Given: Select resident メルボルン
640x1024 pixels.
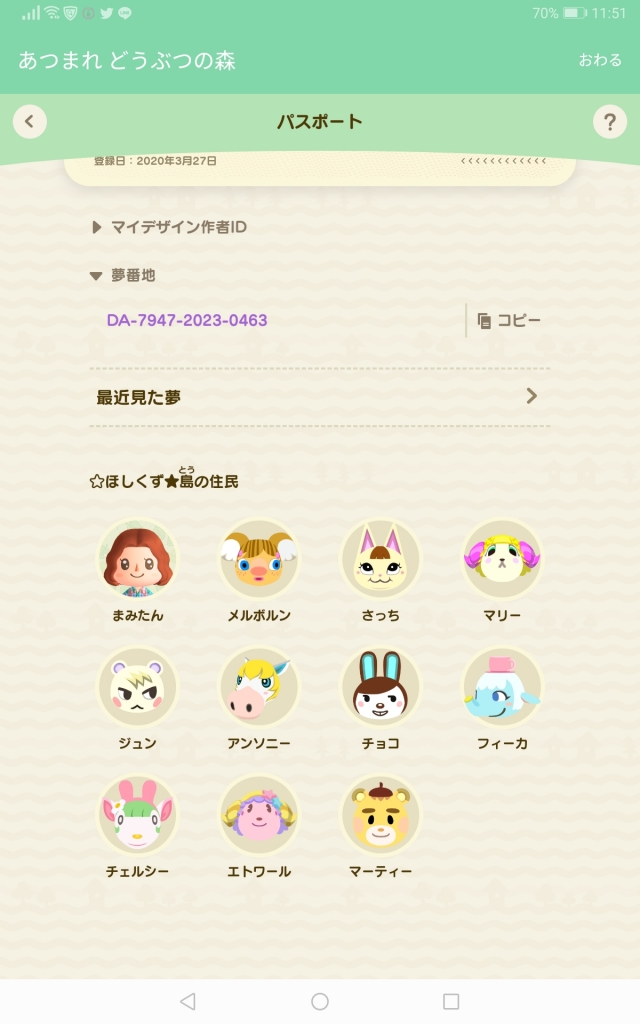Looking at the screenshot, I should [x=259, y=560].
